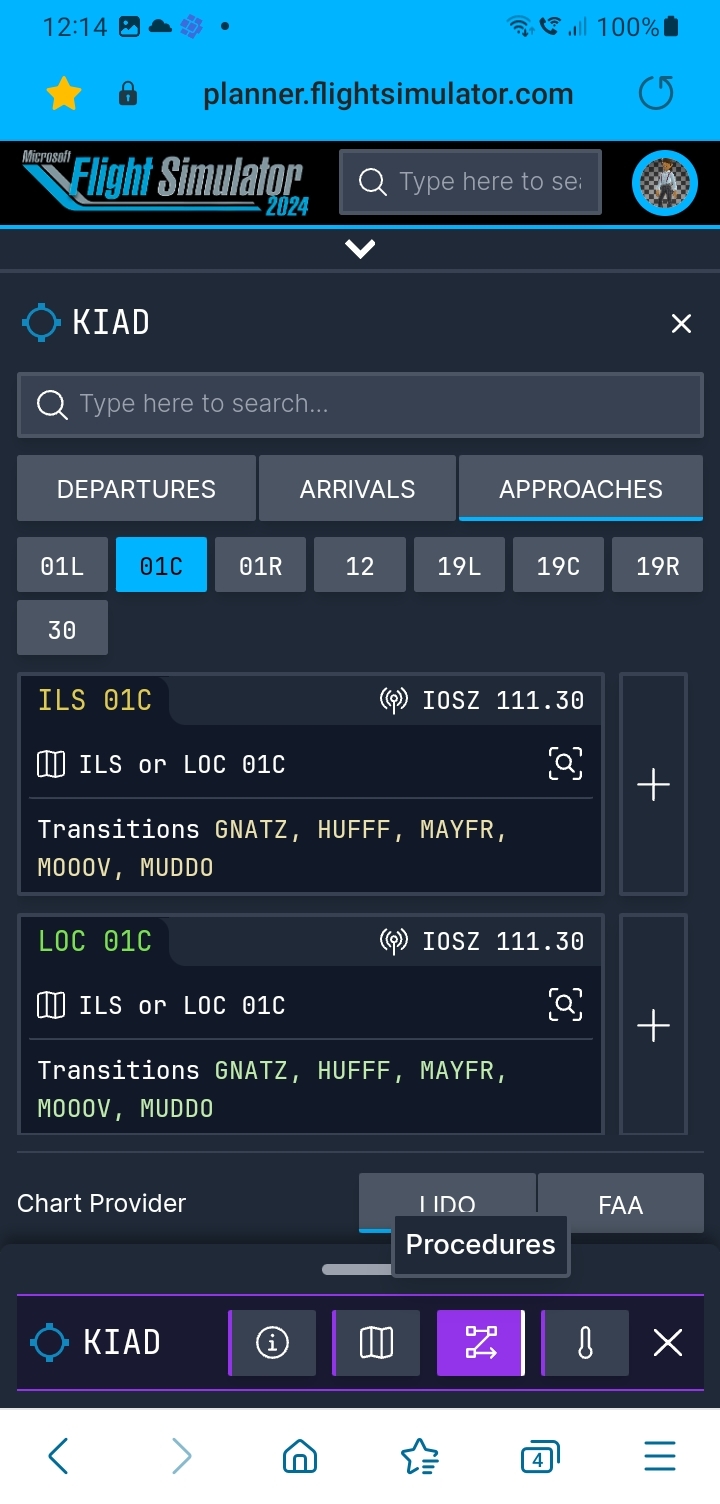Screen dimensions: 720x1504
Task: Open the ILS 01C chart preview magnifier
Action: pos(566,763)
